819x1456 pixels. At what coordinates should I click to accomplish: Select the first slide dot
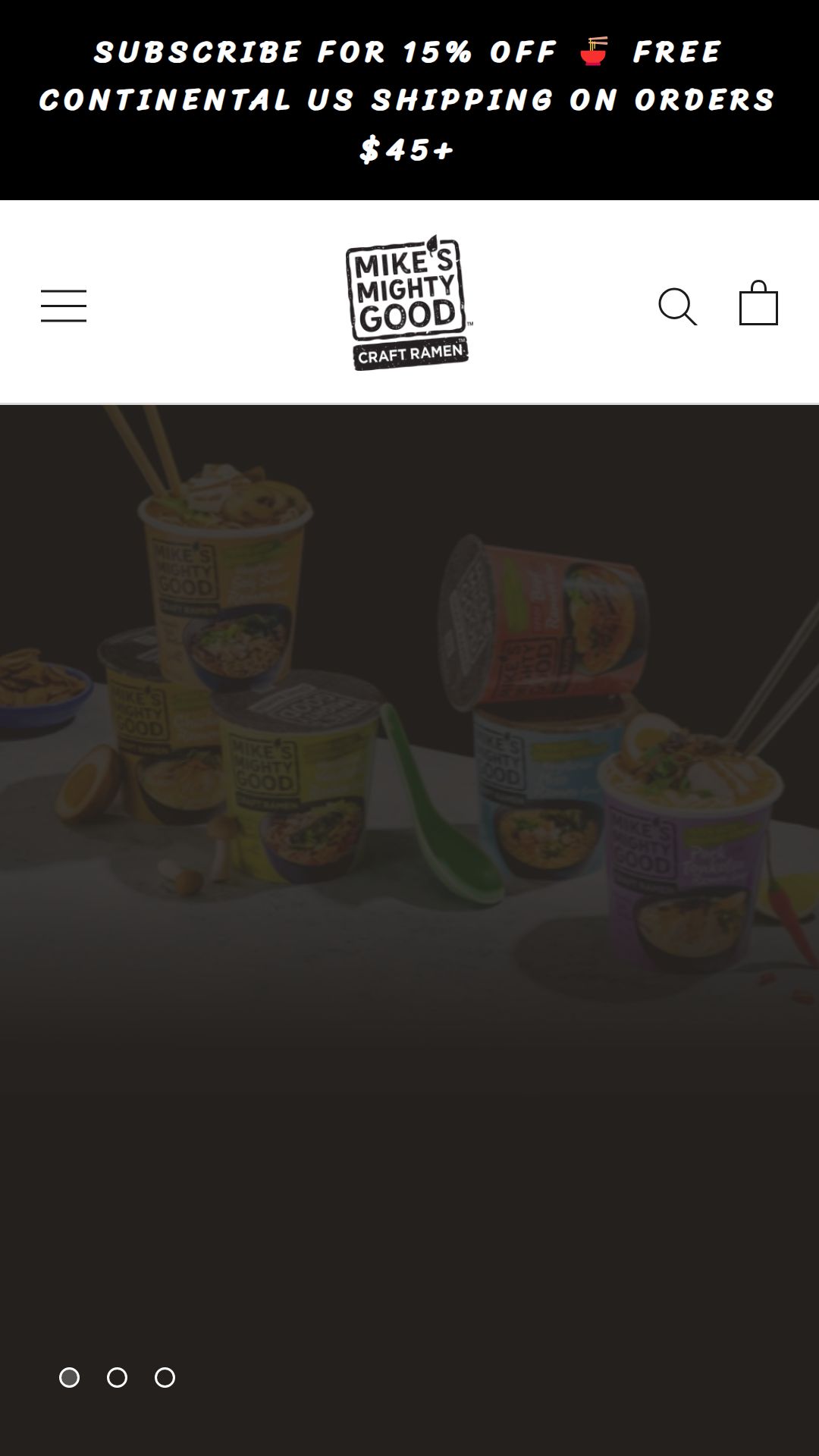tap(69, 1377)
